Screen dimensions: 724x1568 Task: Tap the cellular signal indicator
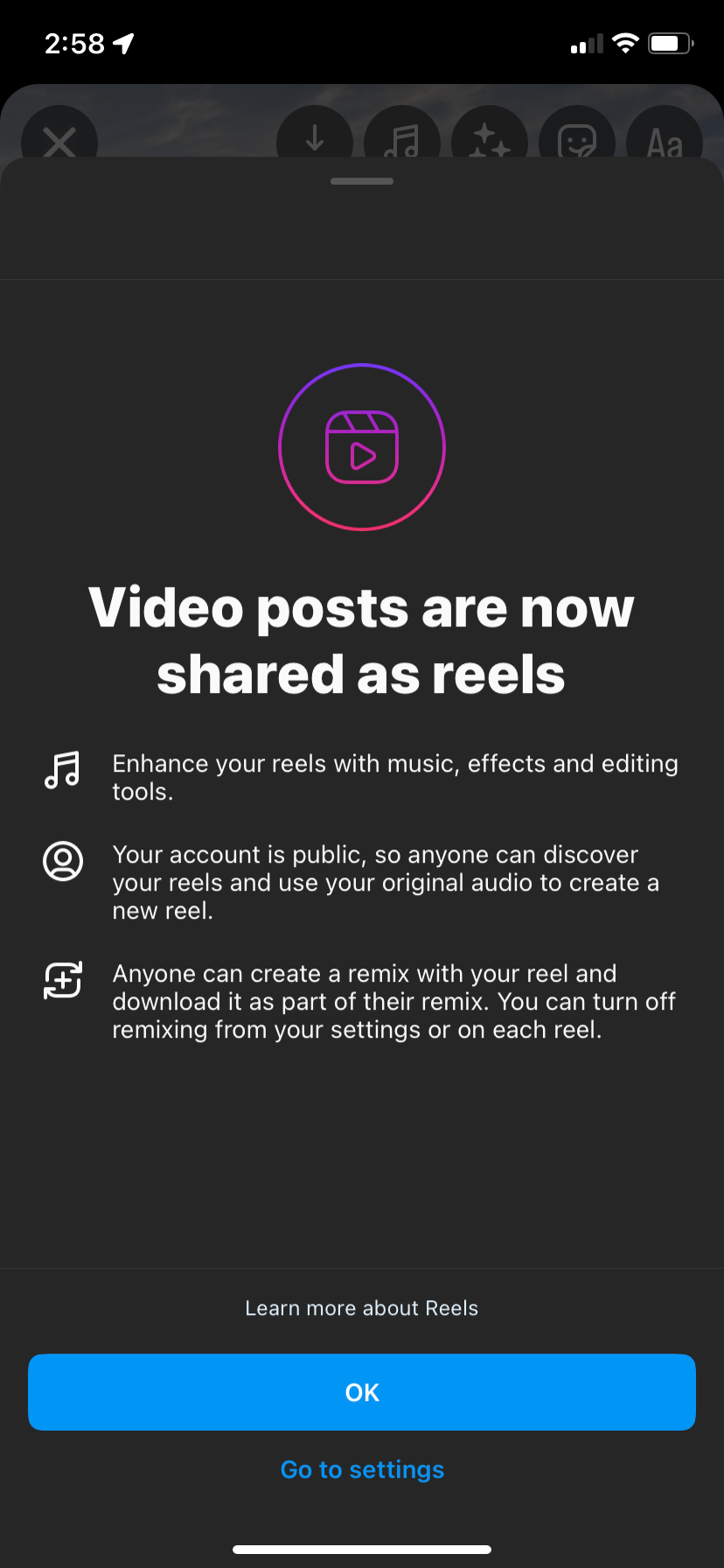pos(586,44)
